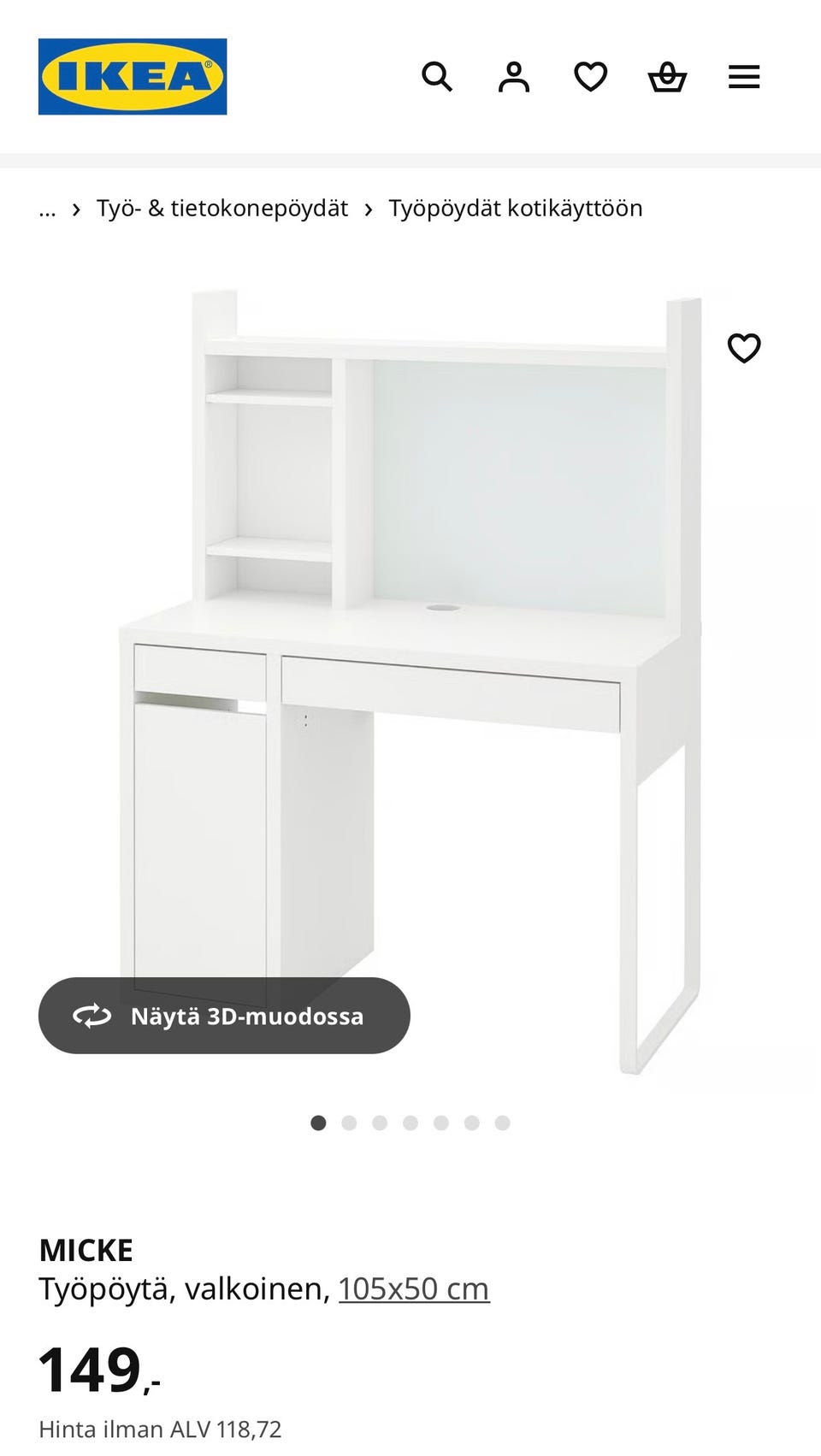The height and width of the screenshot is (1456, 821).
Task: Open the shopping basket
Action: (x=667, y=77)
